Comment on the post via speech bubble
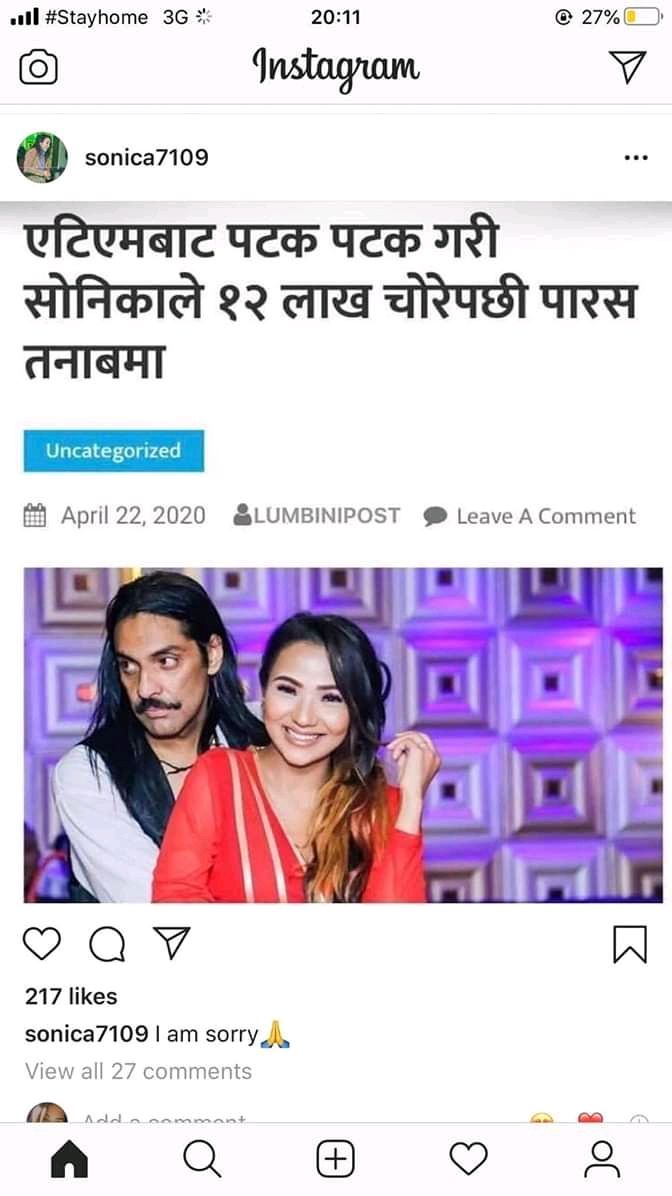This screenshot has width=672, height=1196. click(x=107, y=943)
